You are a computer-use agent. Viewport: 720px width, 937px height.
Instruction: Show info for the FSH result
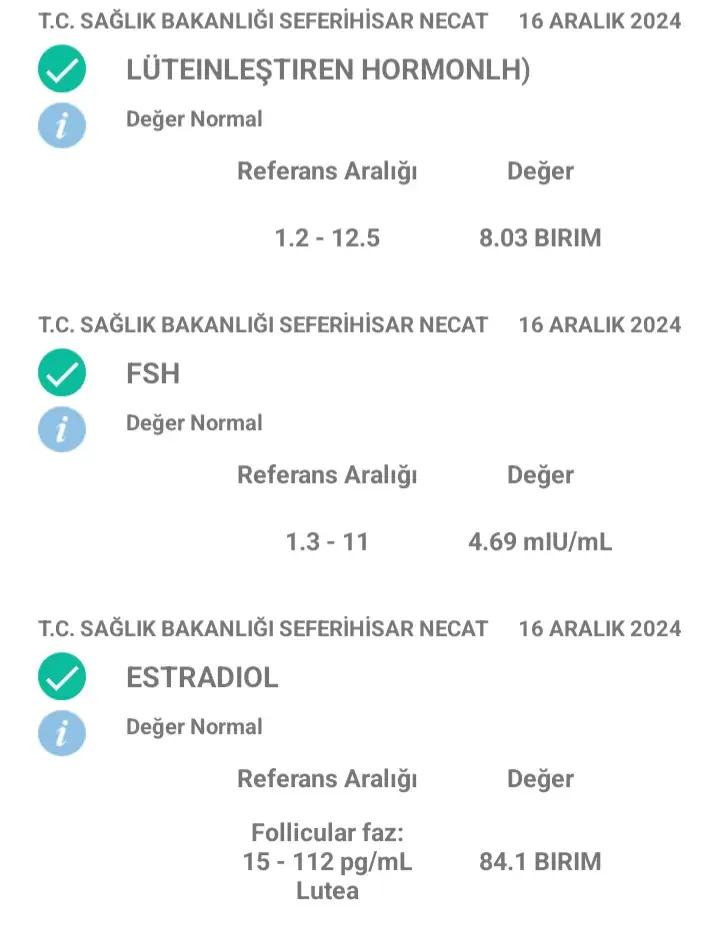(62, 430)
